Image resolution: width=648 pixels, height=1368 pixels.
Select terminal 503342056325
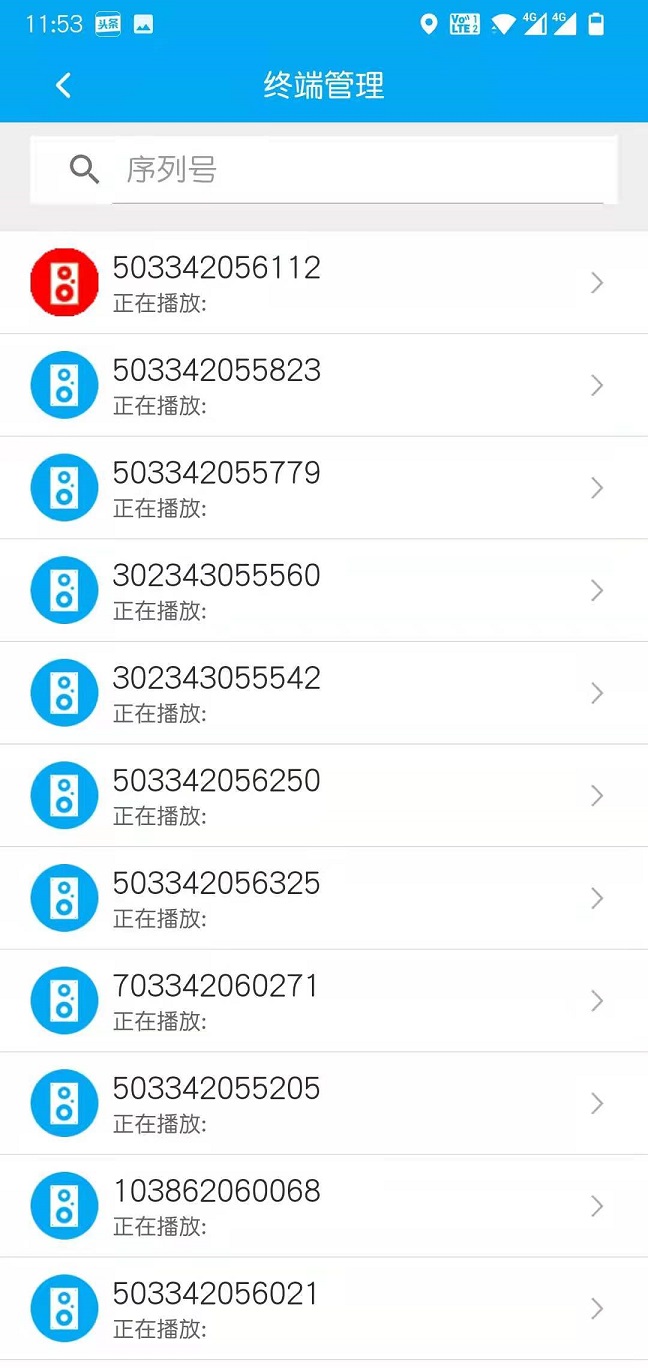pos(324,898)
